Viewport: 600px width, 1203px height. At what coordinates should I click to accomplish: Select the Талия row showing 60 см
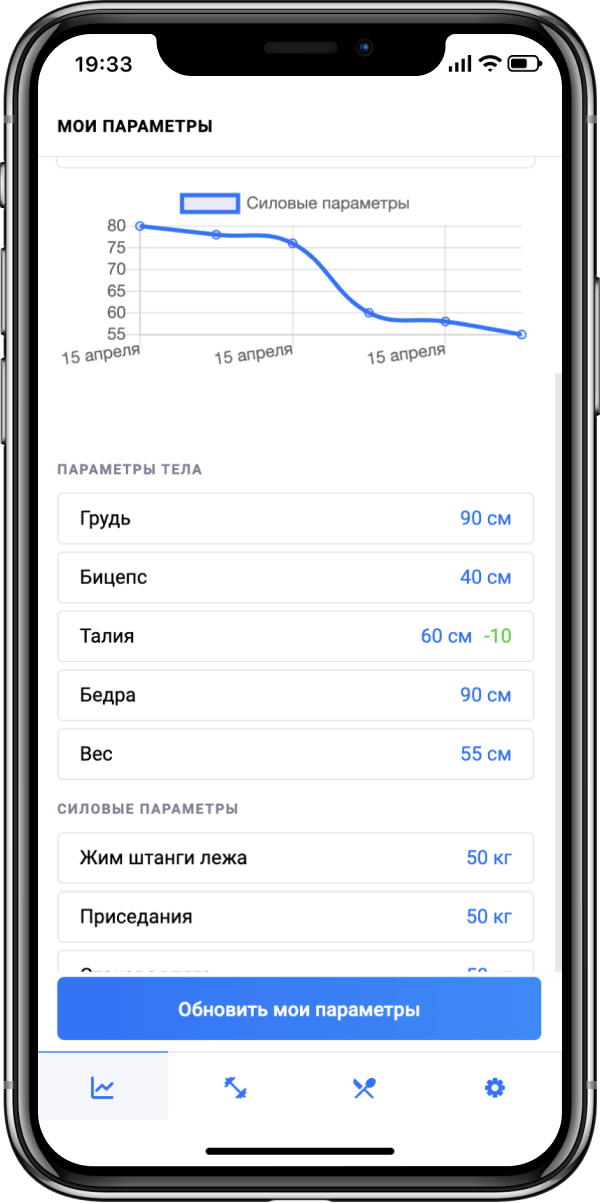coord(295,636)
